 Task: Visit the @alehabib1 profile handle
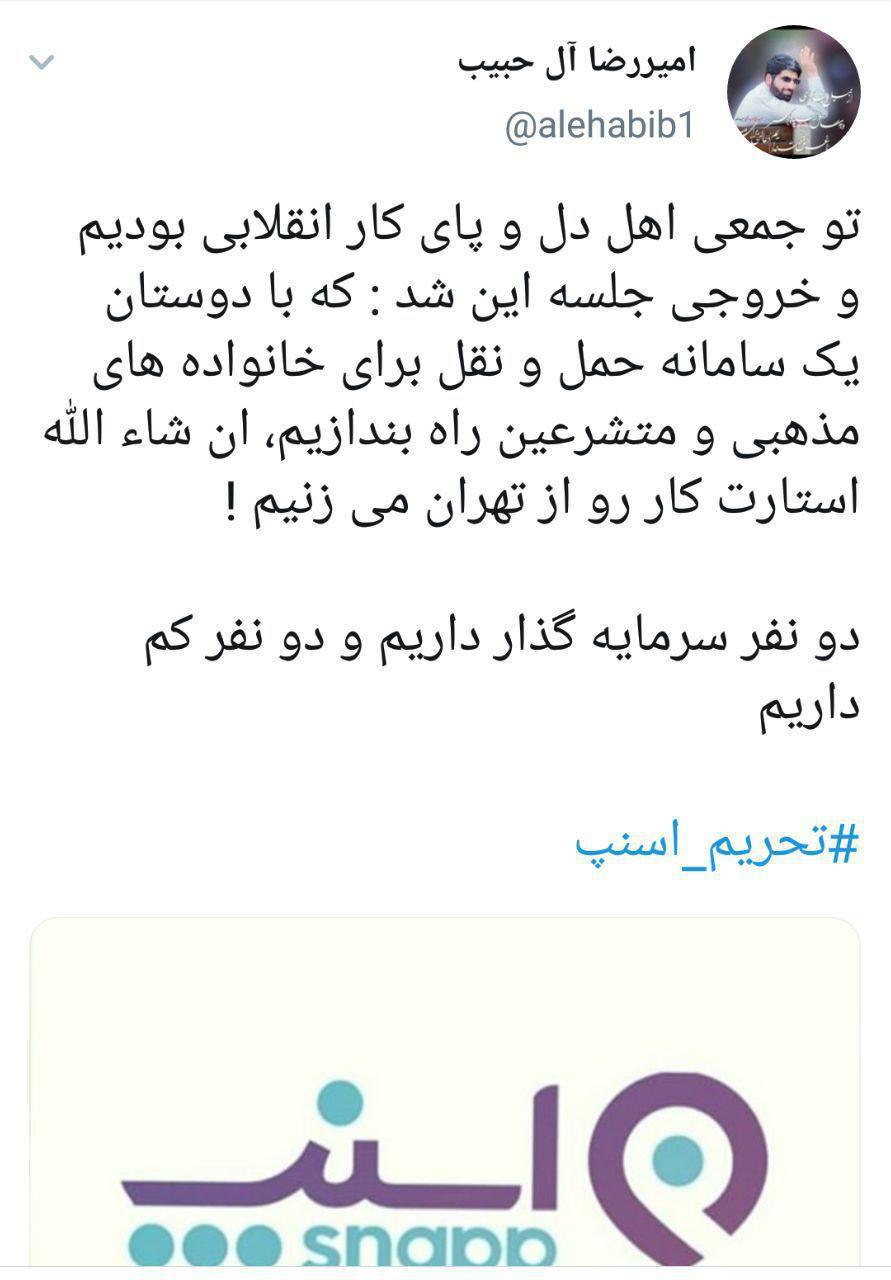pyautogui.click(x=599, y=127)
